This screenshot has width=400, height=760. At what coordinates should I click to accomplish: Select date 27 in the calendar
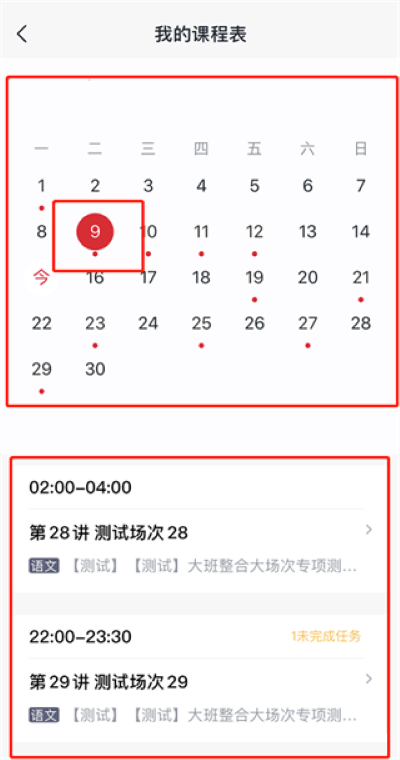coord(308,323)
